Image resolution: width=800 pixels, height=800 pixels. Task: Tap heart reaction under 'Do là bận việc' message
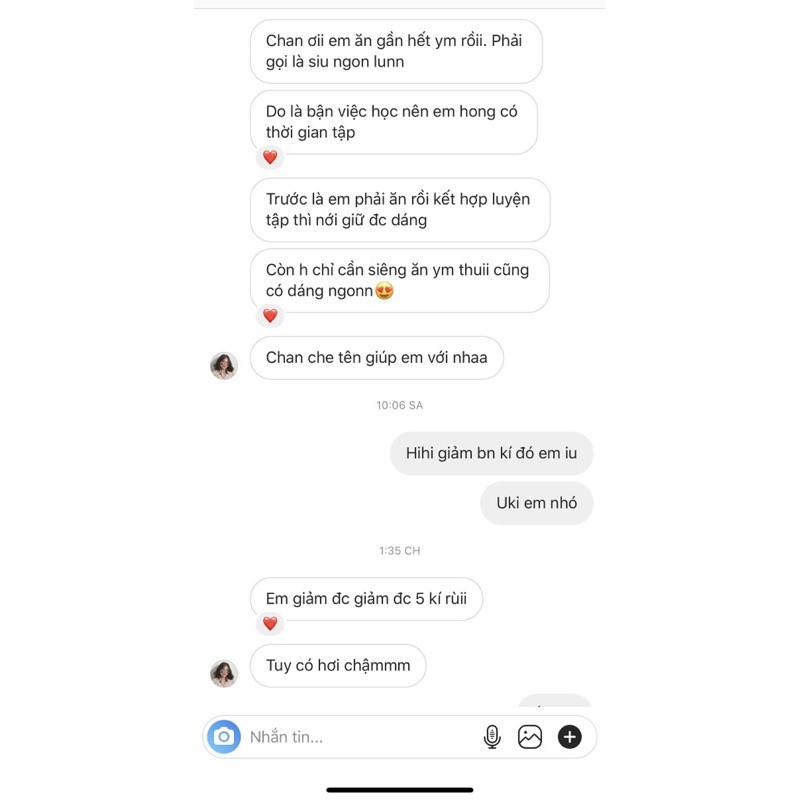point(270,157)
